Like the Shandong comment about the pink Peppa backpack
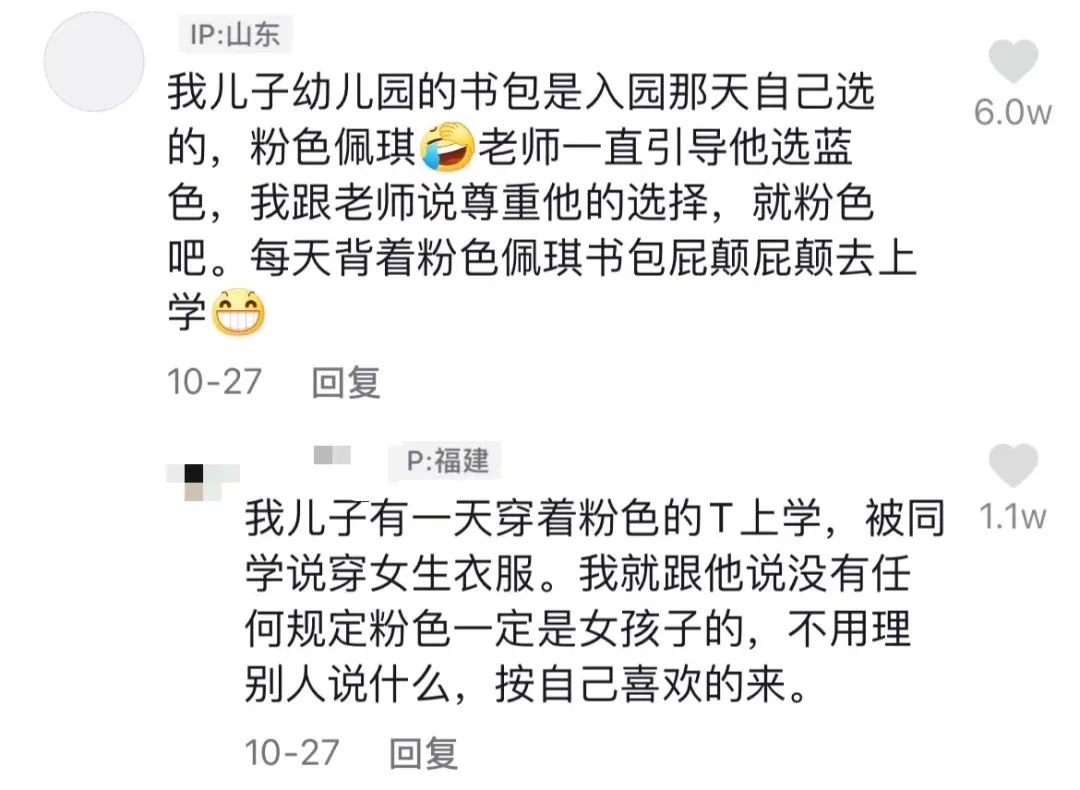Screen dimensions: 1080x790 pyautogui.click(x=1012, y=61)
